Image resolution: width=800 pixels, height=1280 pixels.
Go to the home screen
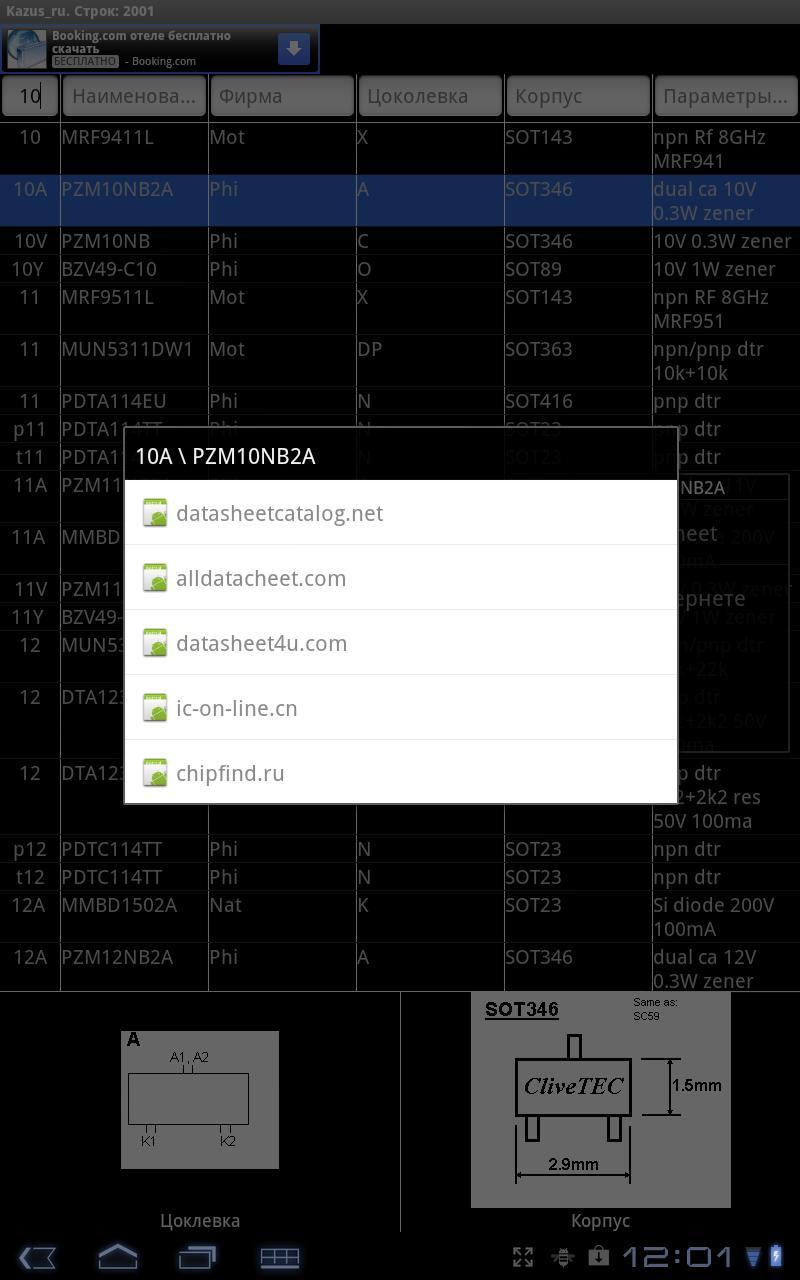(x=117, y=1257)
